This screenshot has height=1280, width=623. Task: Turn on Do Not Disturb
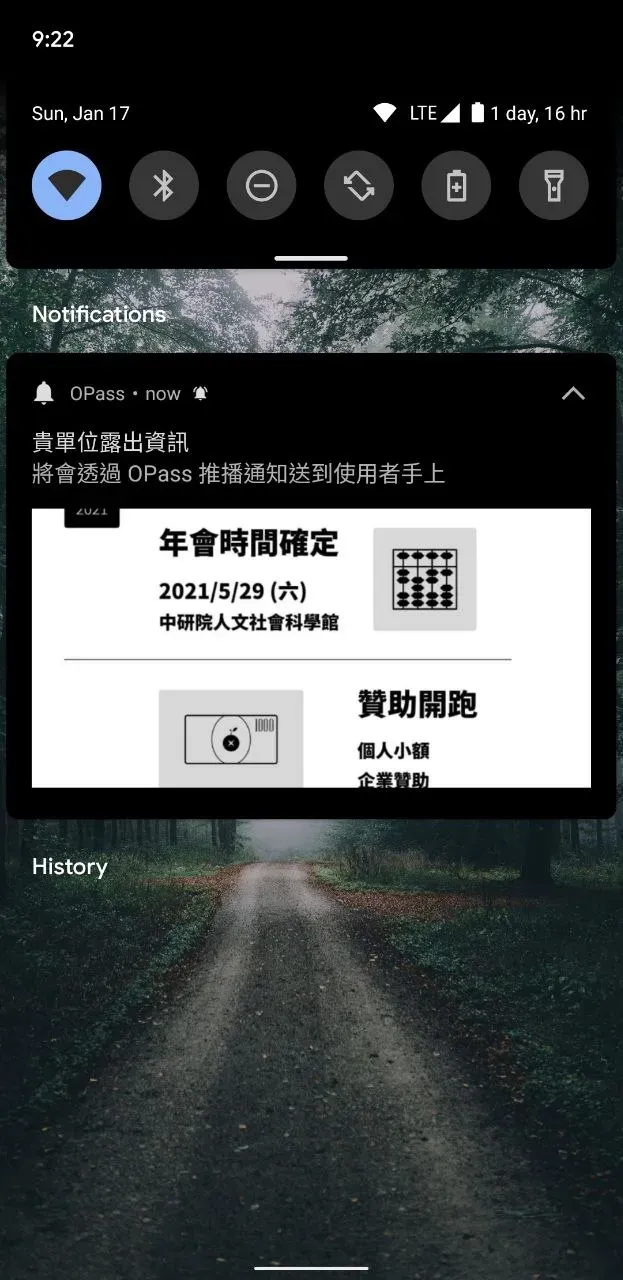(261, 186)
